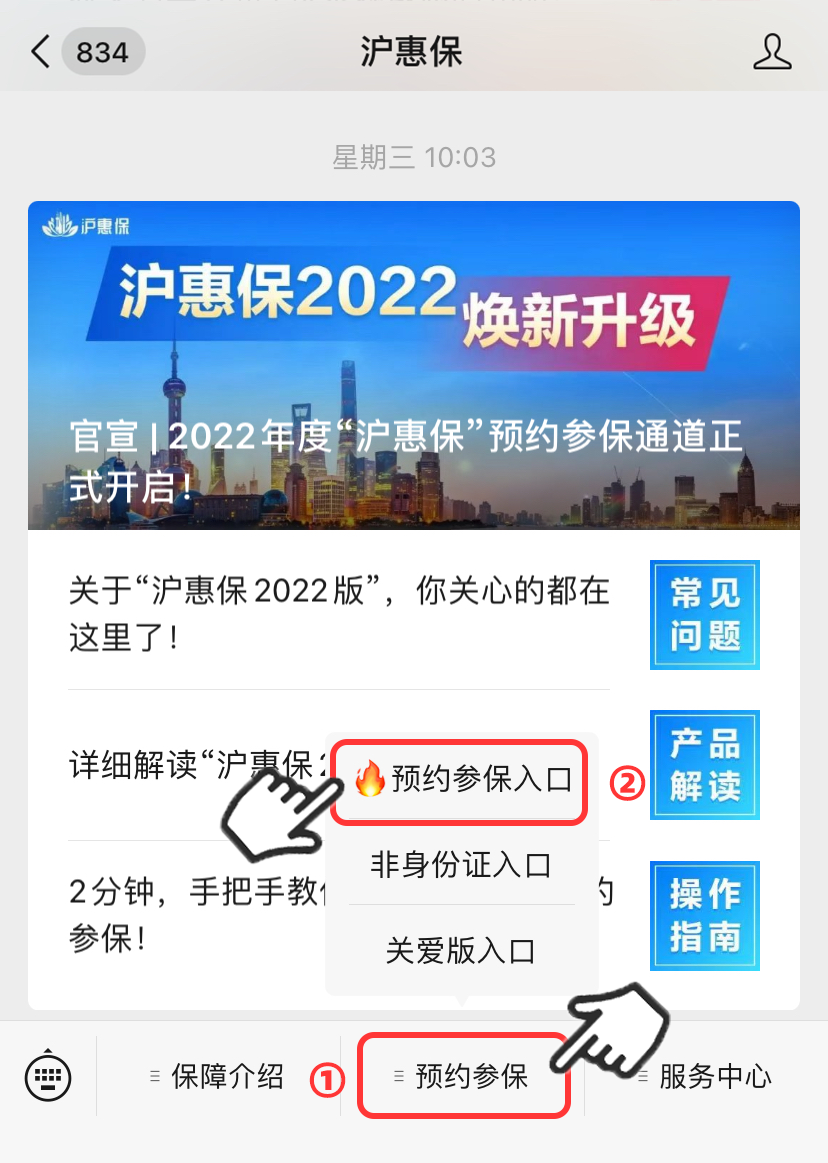Open the 服务中心 bottom menu

tap(707, 1077)
